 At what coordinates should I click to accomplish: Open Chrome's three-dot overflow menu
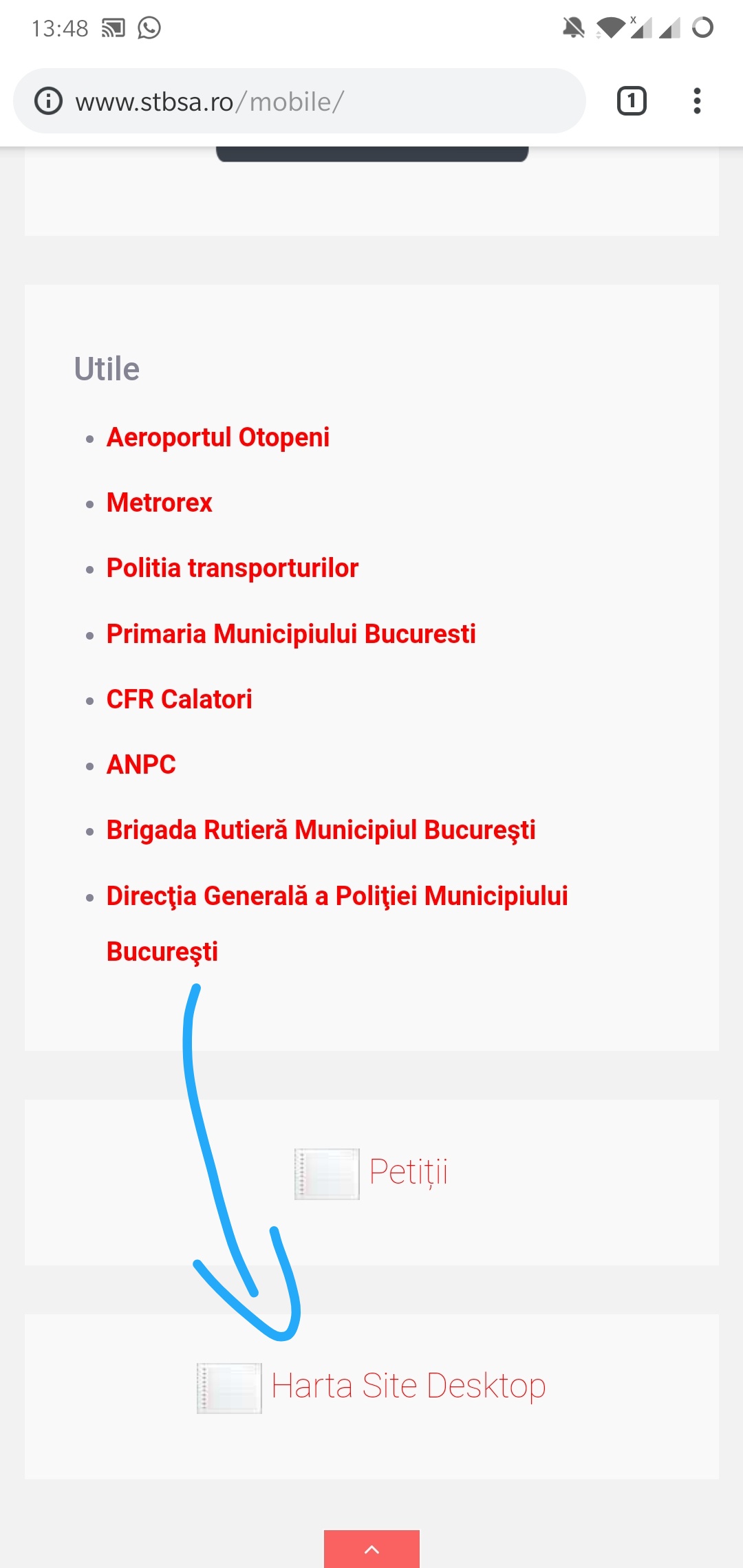click(x=697, y=101)
